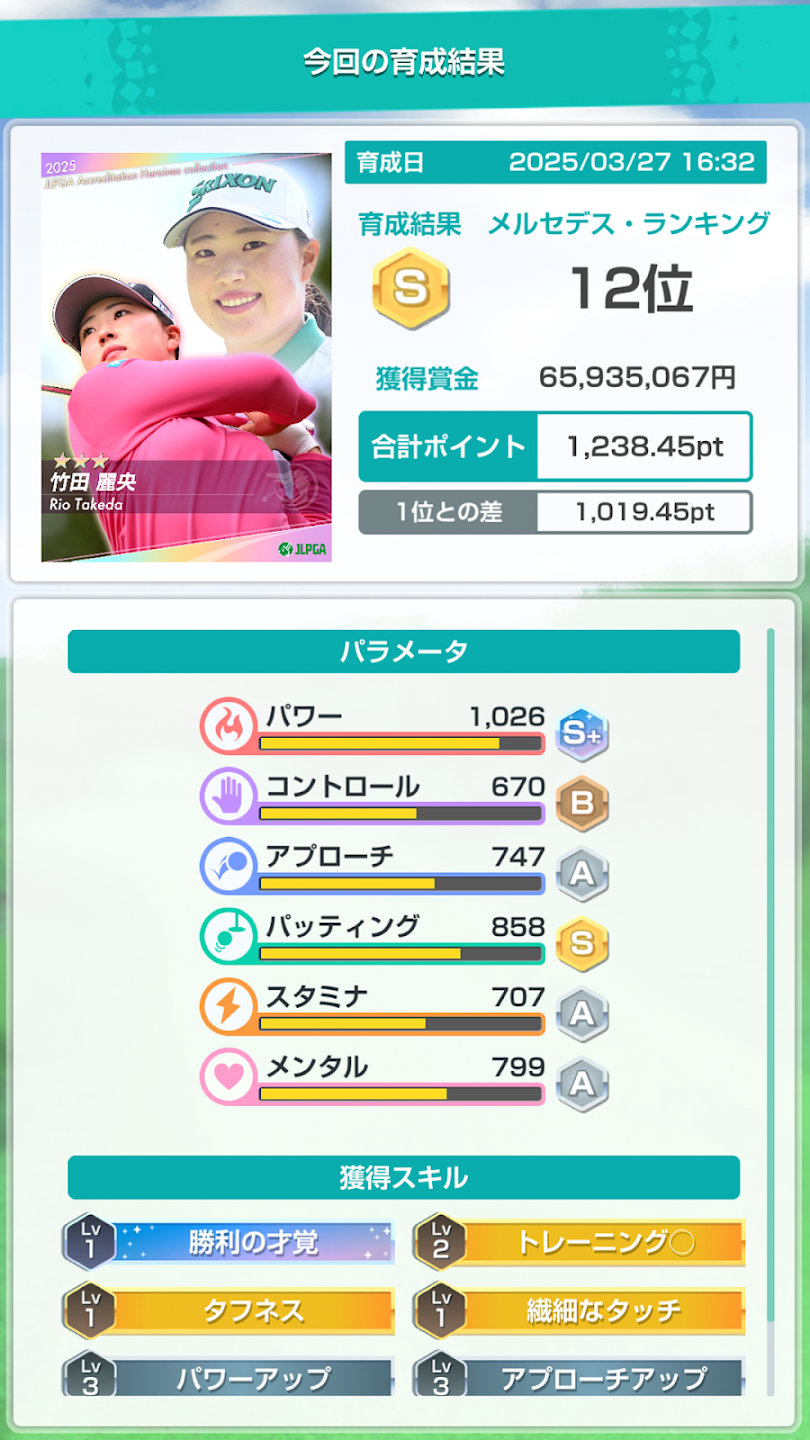
Task: Select the タフネス skill
Action: pyautogui.click(x=252, y=1311)
